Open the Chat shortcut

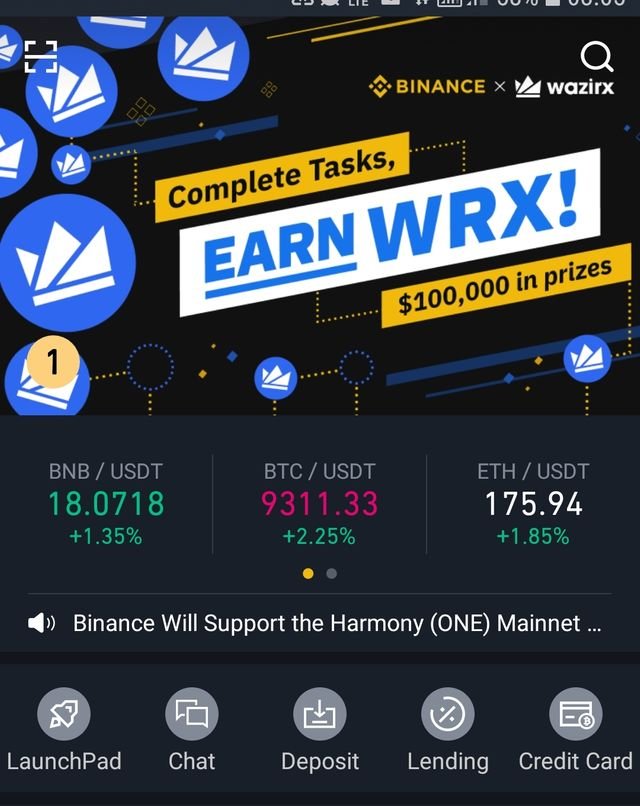click(x=191, y=730)
